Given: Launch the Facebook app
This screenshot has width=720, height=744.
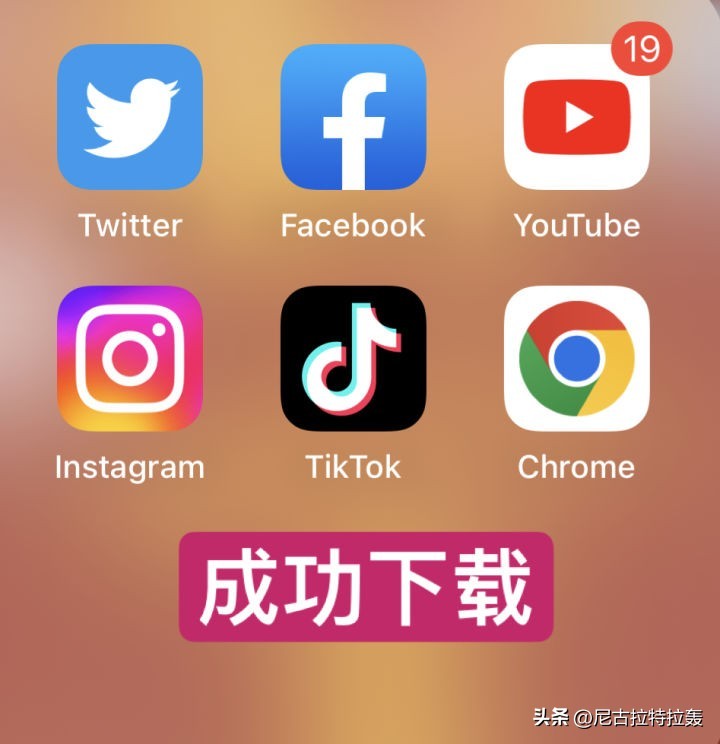Looking at the screenshot, I should (353, 117).
